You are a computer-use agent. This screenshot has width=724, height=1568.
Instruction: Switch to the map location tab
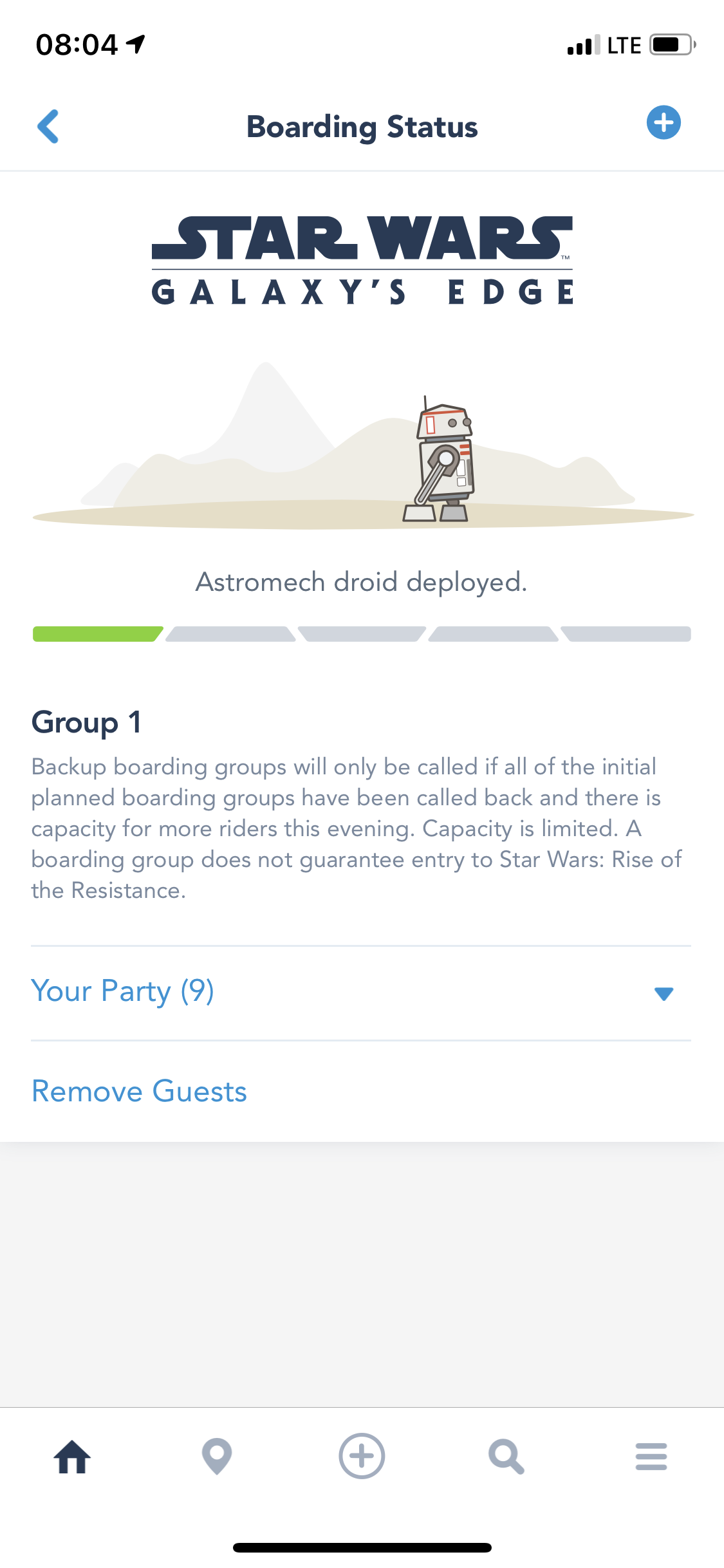[x=217, y=1456]
